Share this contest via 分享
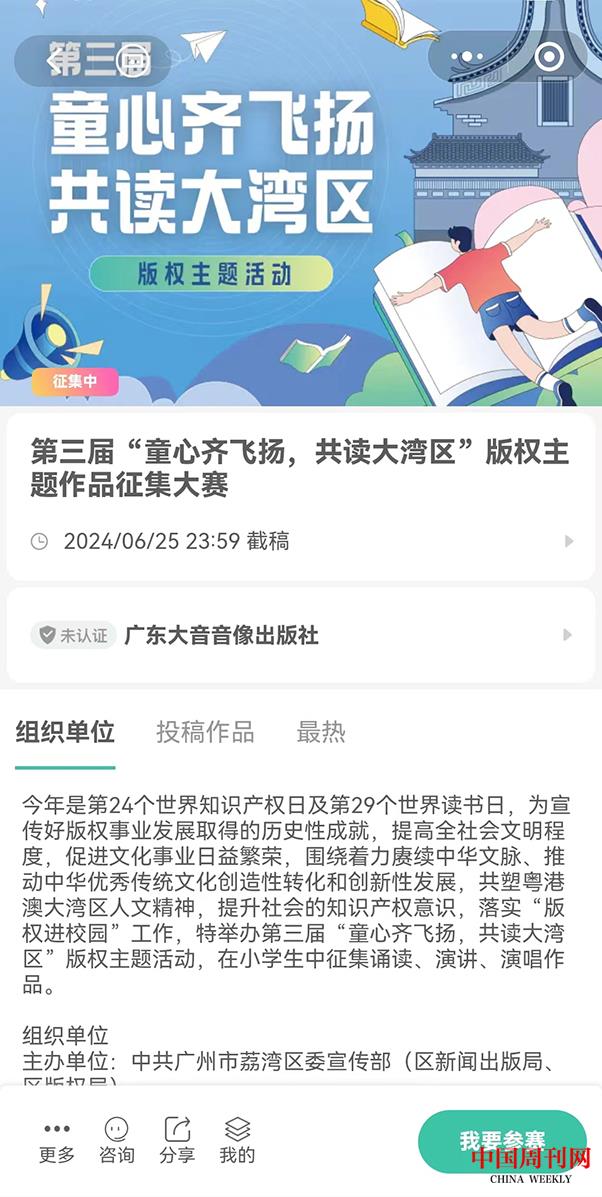This screenshot has height=1197, width=602. pos(177,1141)
